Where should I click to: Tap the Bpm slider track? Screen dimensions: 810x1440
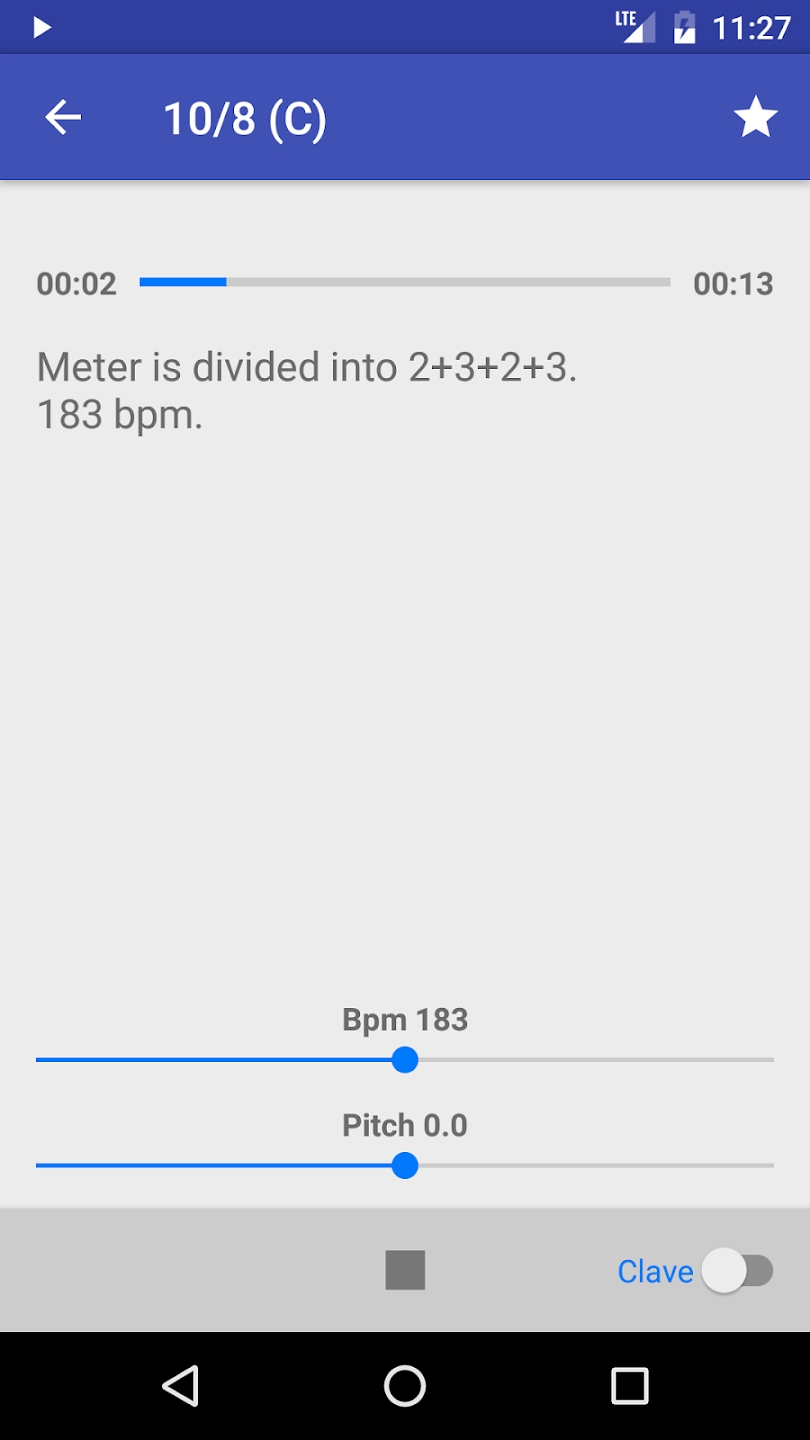(405, 1060)
